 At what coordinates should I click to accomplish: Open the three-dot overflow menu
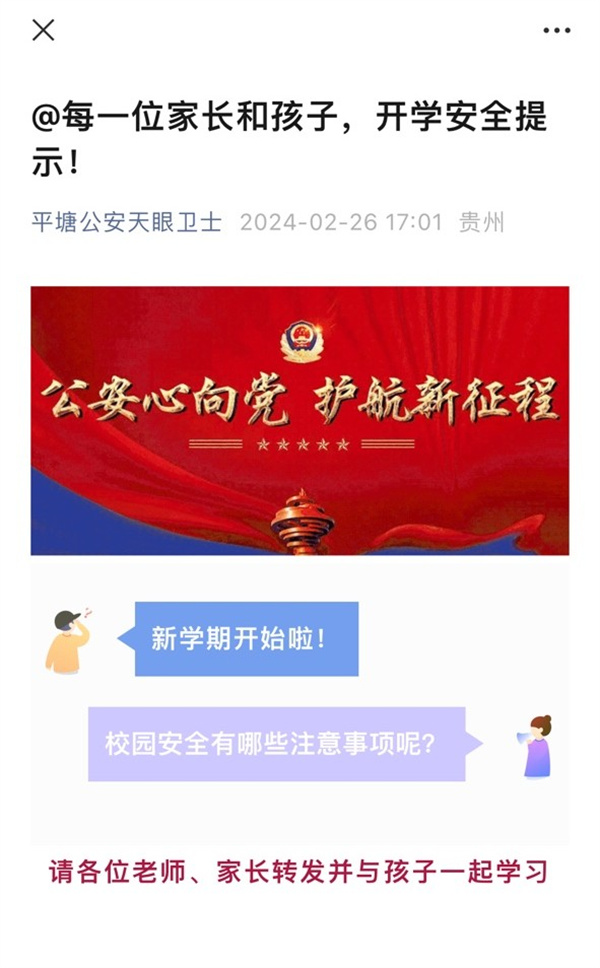[x=556, y=31]
